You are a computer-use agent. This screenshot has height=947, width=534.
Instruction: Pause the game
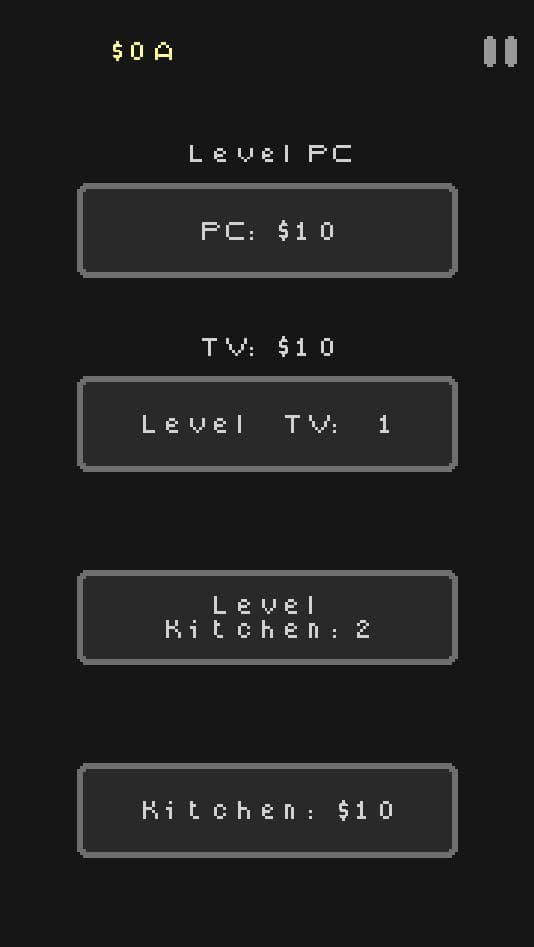[500, 51]
